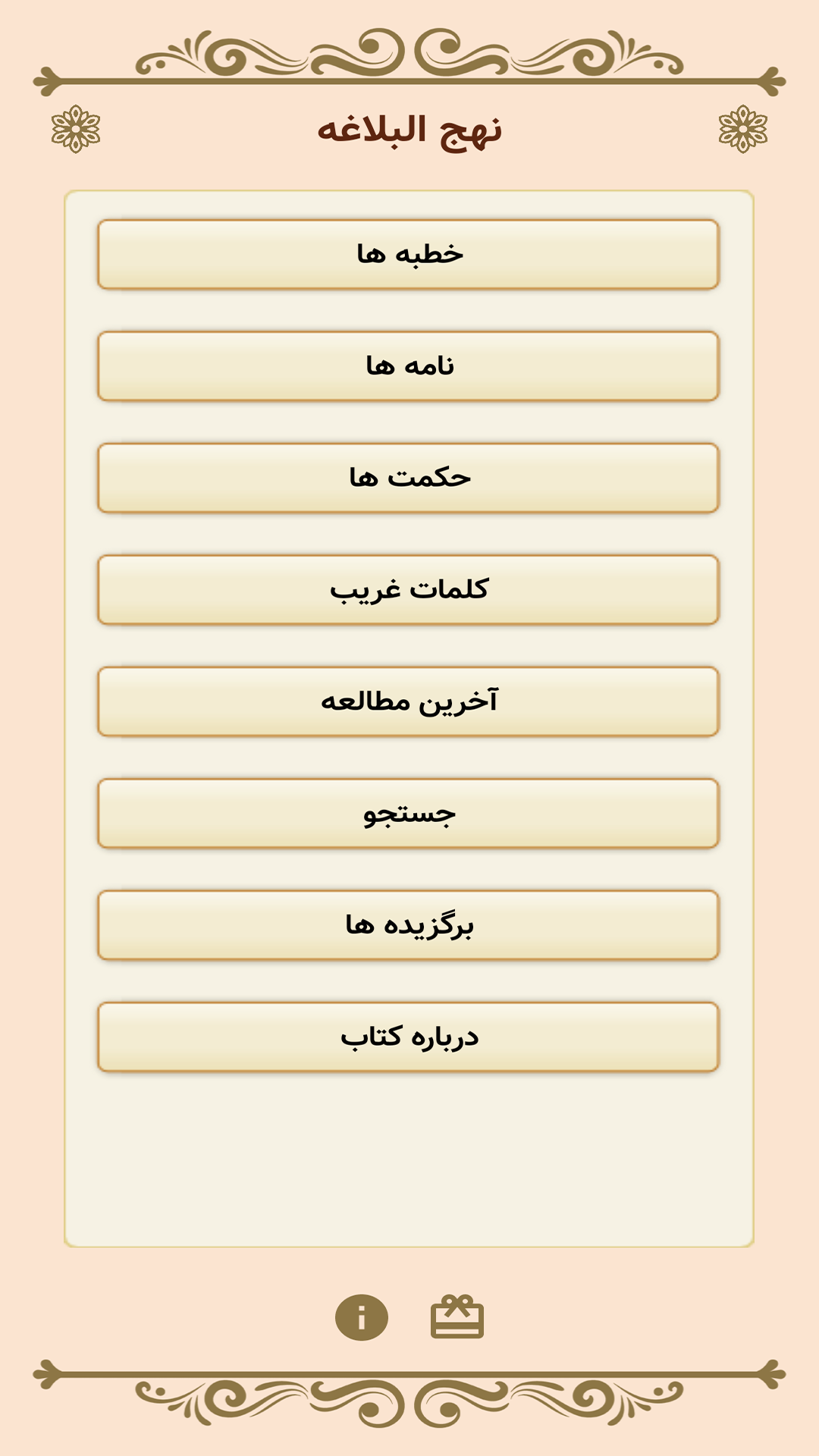Open آخرین مطالعه (Last Reading)

tap(409, 702)
